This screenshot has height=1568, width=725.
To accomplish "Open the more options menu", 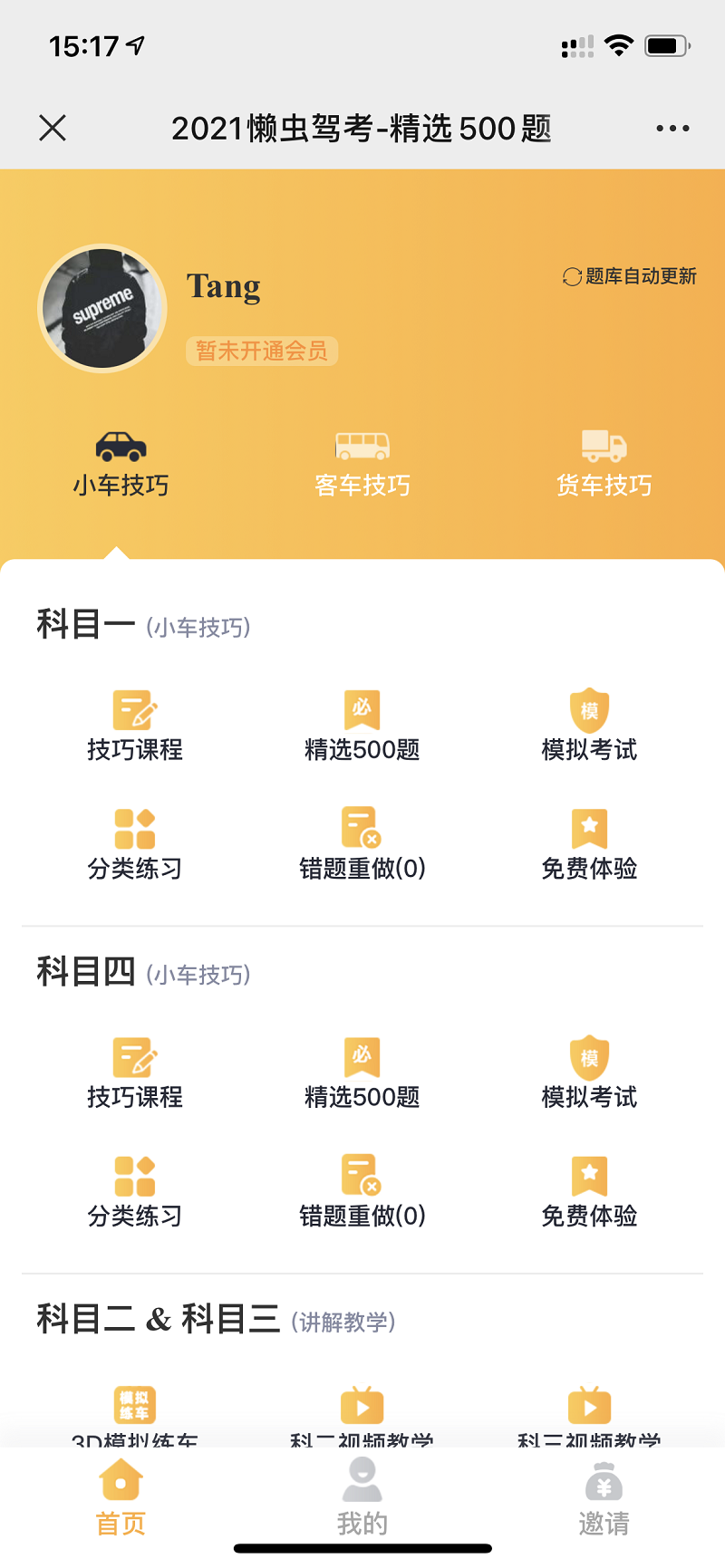I will coord(672,128).
